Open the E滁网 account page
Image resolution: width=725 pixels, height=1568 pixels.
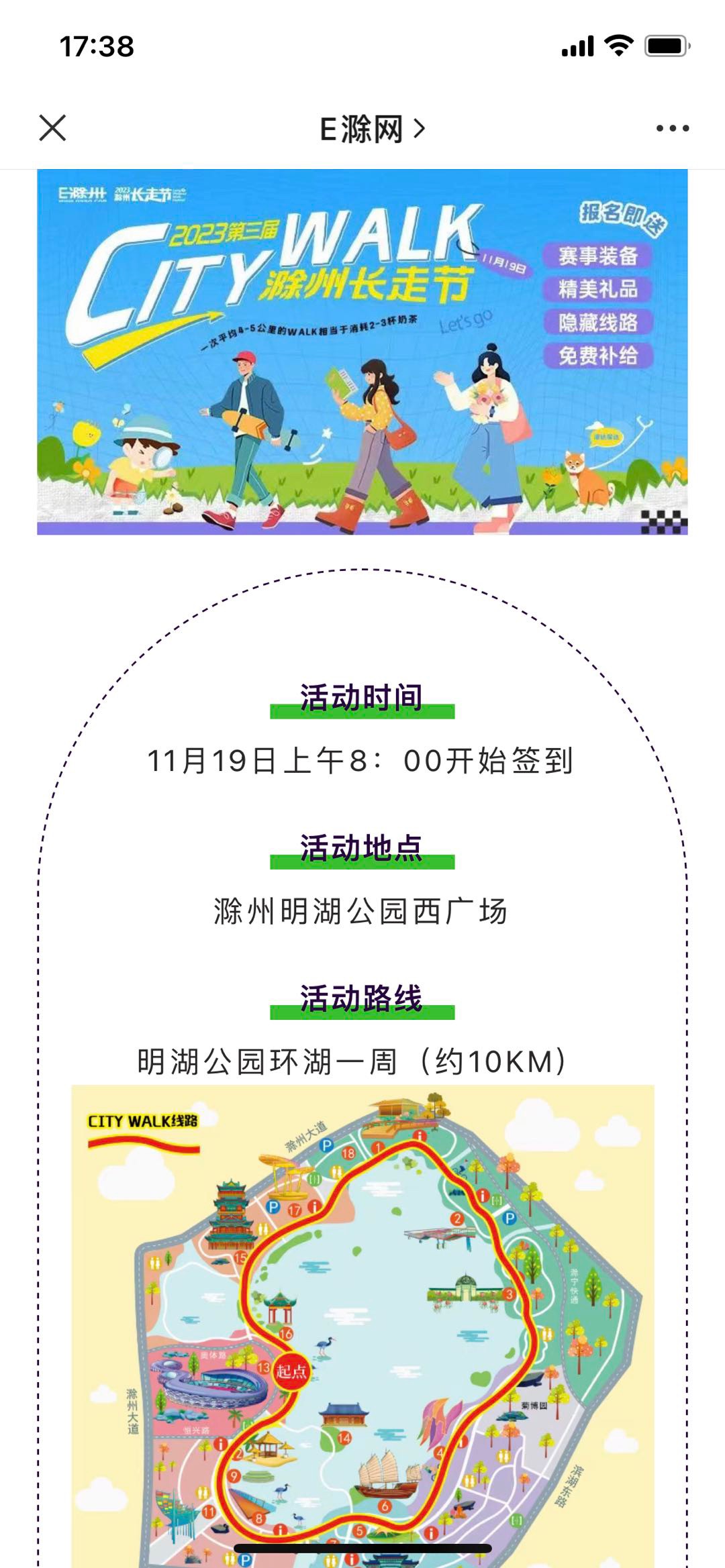[x=372, y=129]
